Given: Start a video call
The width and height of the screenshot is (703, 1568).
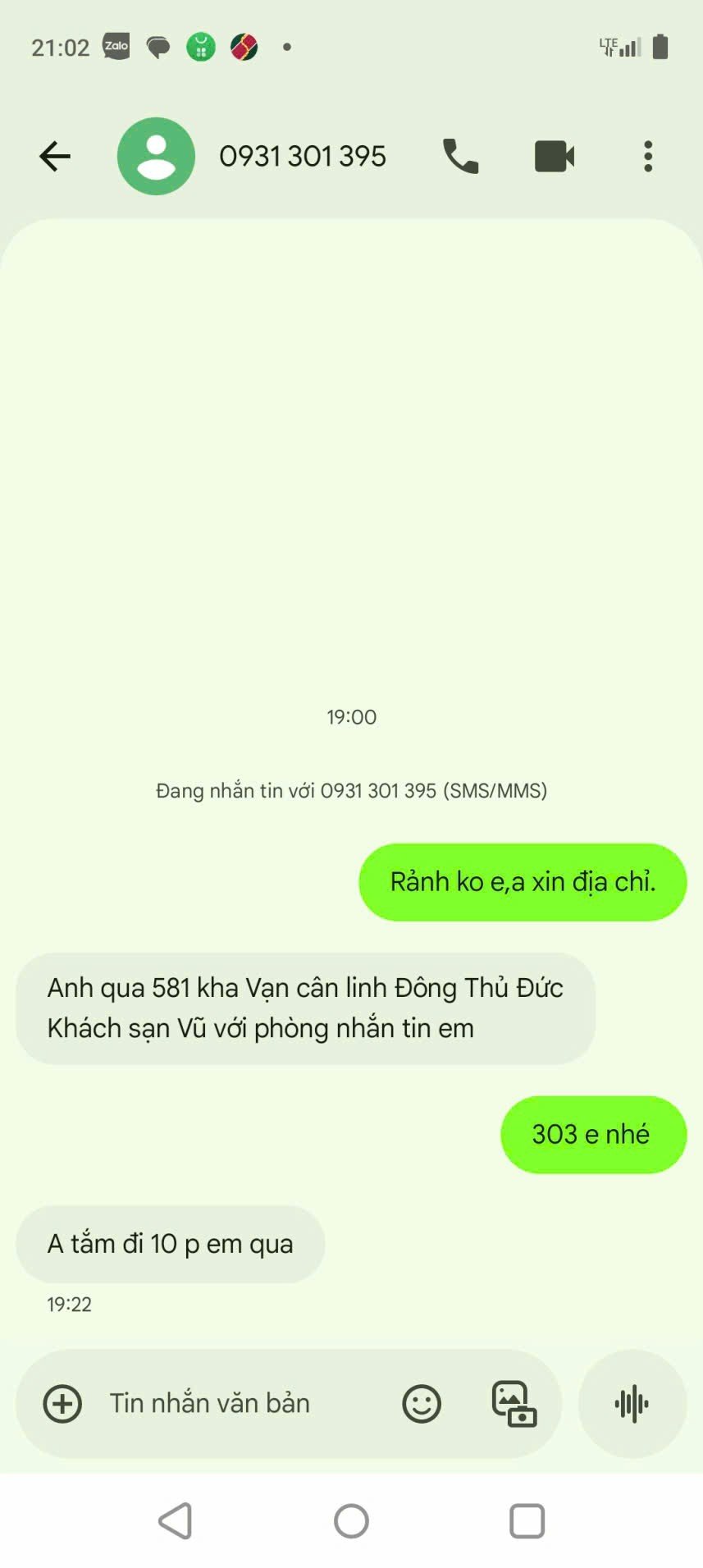Looking at the screenshot, I should [555, 156].
